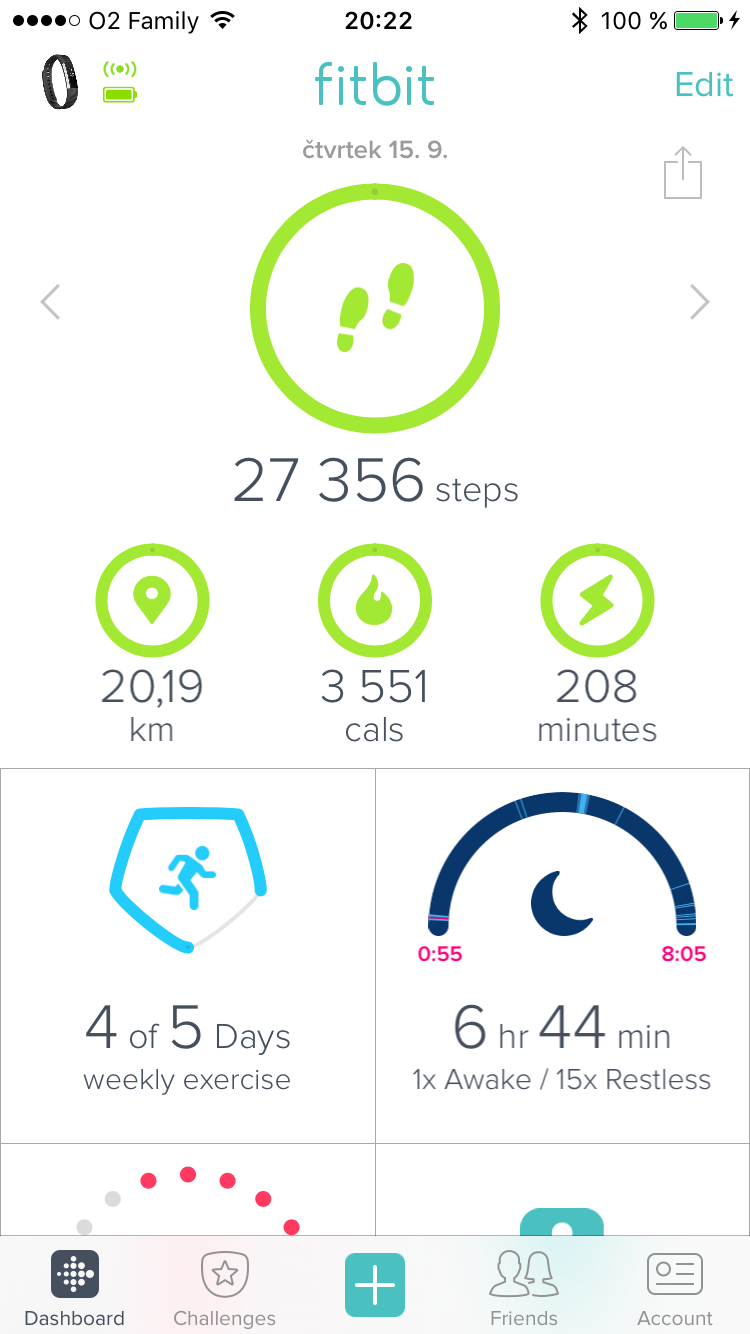Image resolution: width=750 pixels, height=1334 pixels.
Task: Open the weekly exercise tile
Action: [188, 955]
